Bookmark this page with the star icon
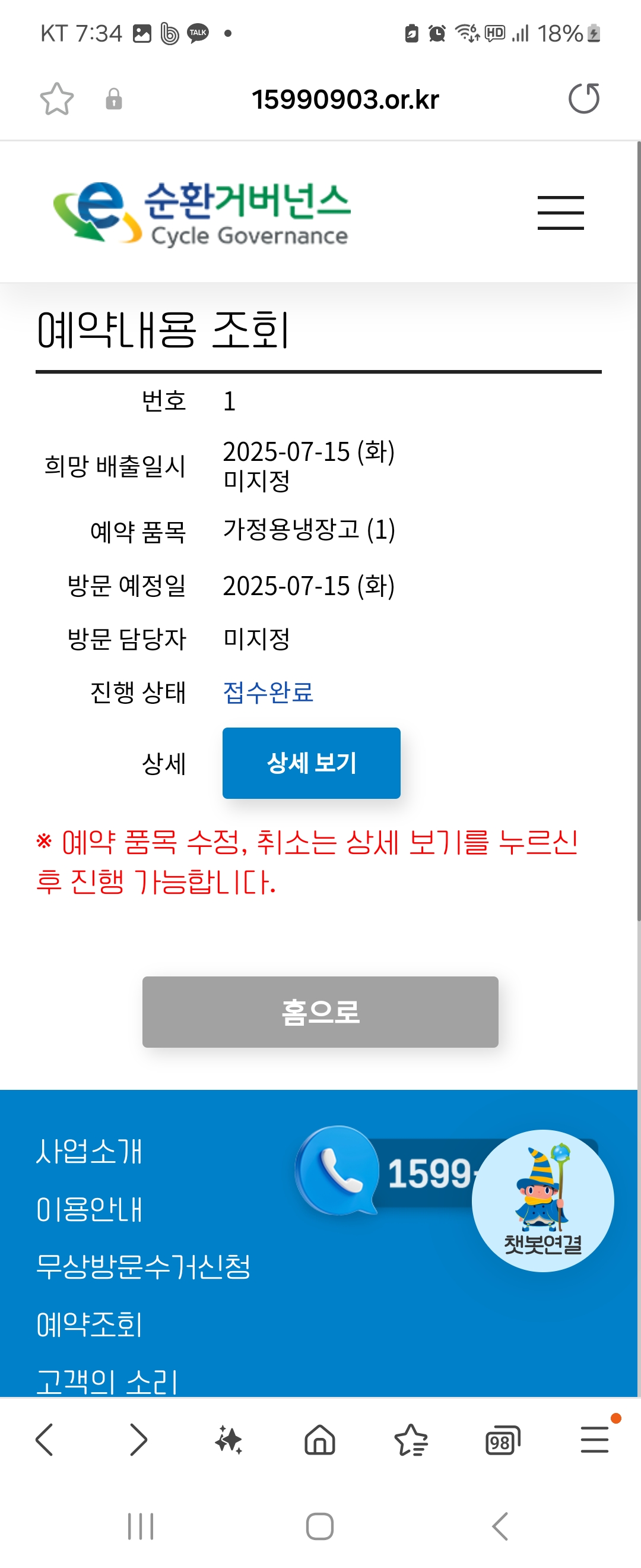The image size is (641, 1568). [x=56, y=99]
